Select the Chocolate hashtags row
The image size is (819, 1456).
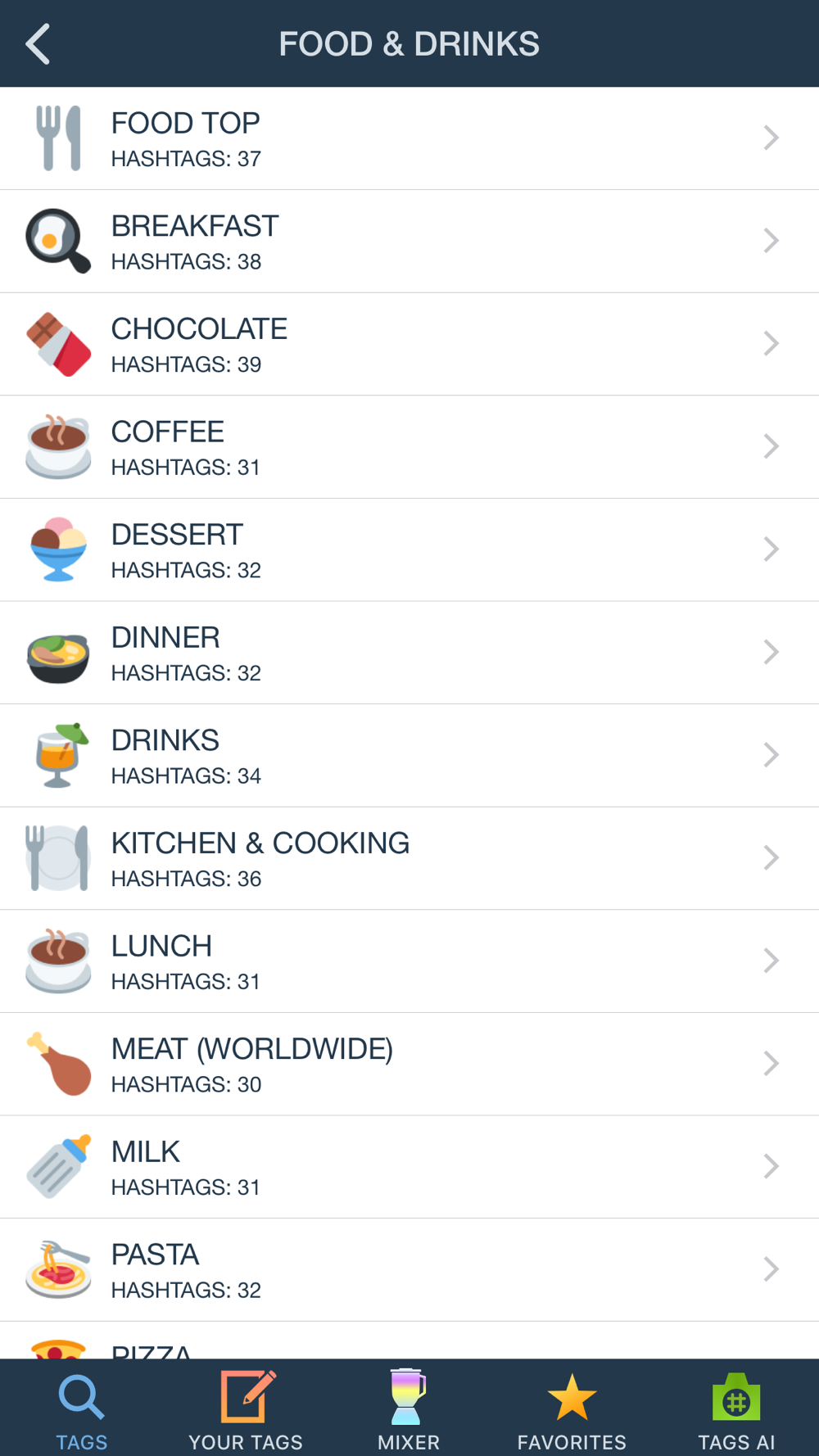[x=409, y=344]
